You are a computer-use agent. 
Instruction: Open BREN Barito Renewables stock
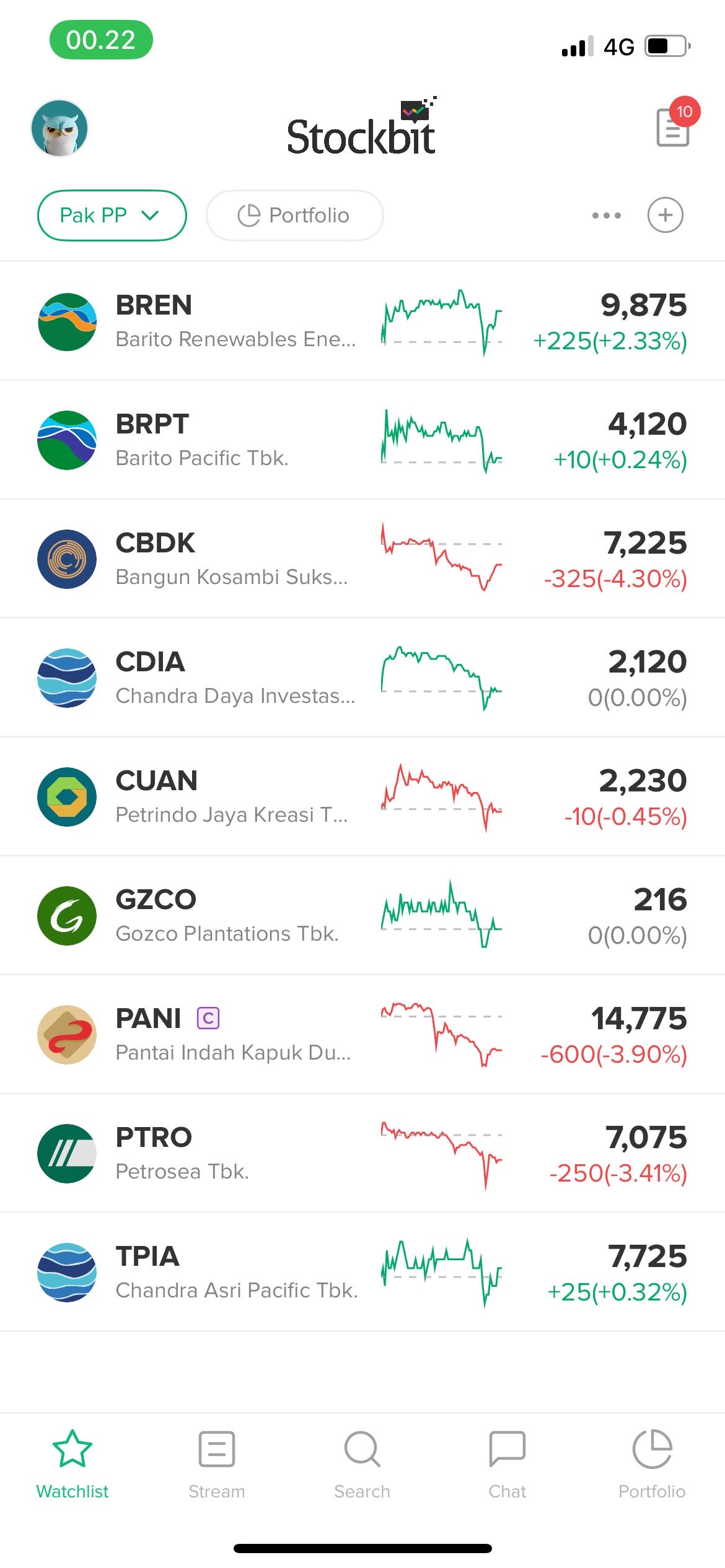[x=235, y=321]
